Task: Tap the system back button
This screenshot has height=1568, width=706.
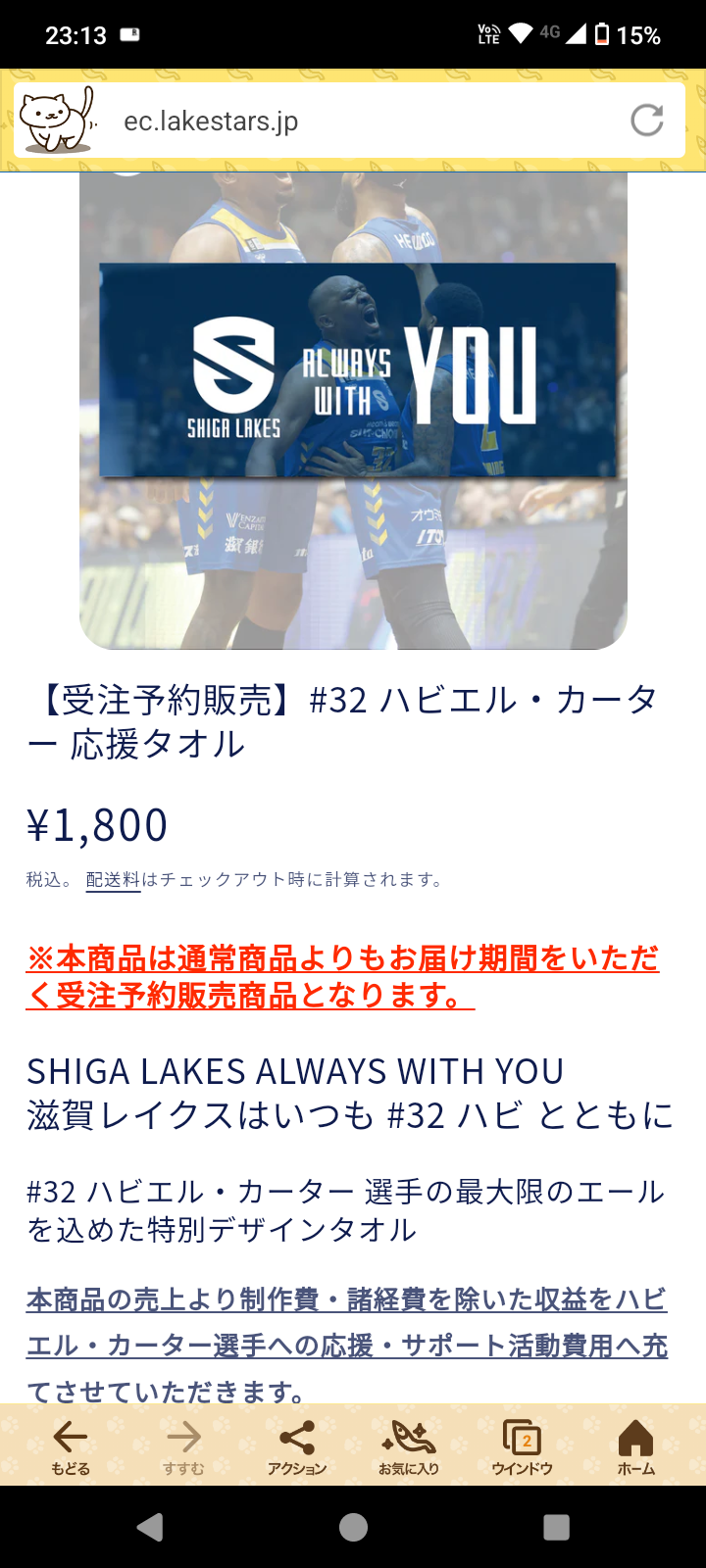Action: click(150, 1527)
